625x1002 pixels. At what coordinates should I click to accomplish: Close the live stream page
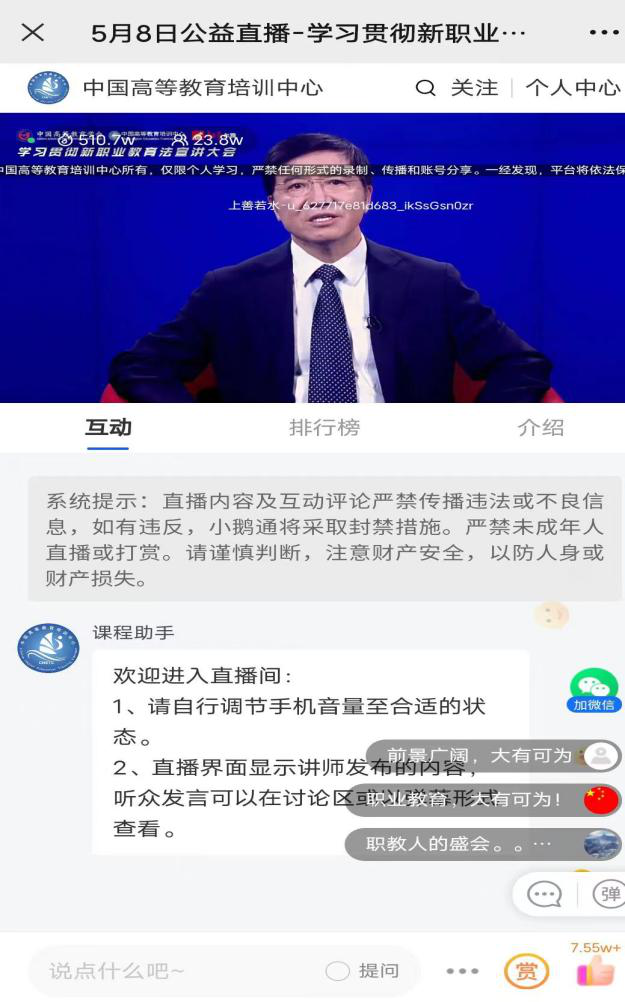tap(32, 33)
